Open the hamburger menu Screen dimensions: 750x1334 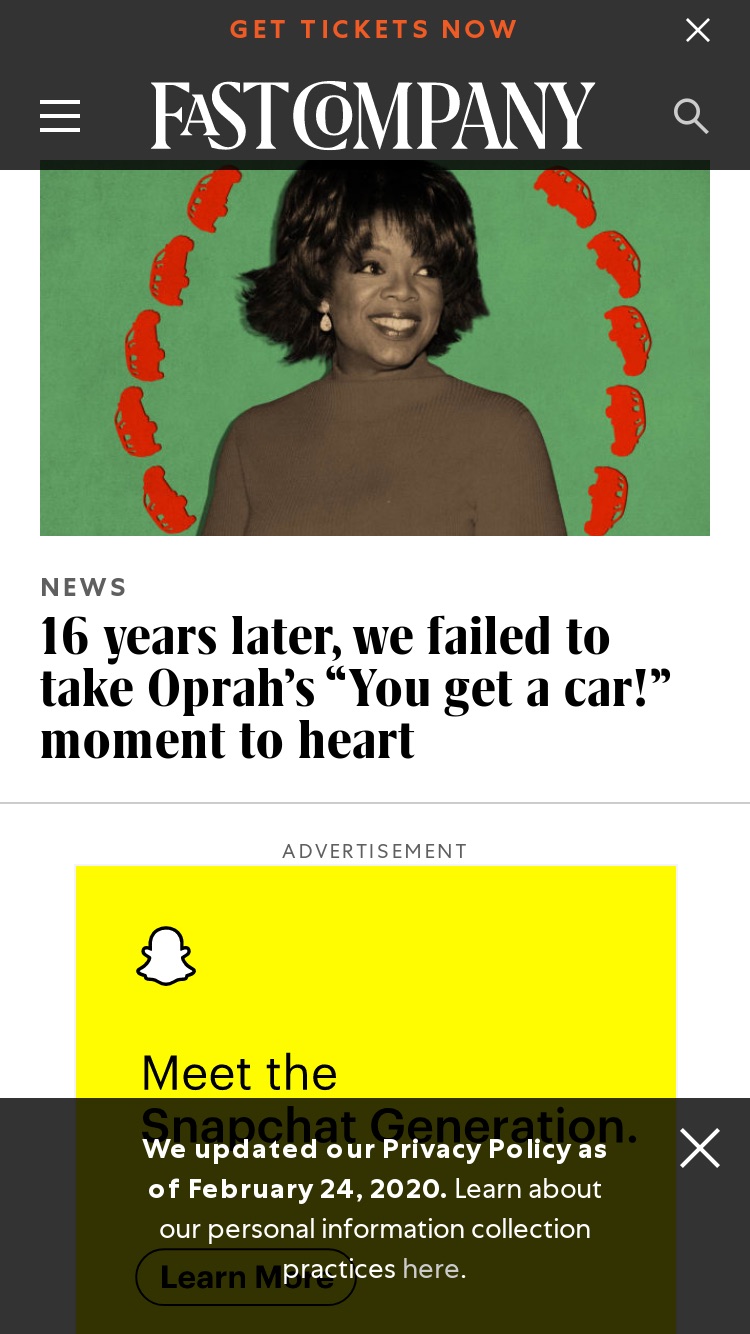[x=60, y=116]
